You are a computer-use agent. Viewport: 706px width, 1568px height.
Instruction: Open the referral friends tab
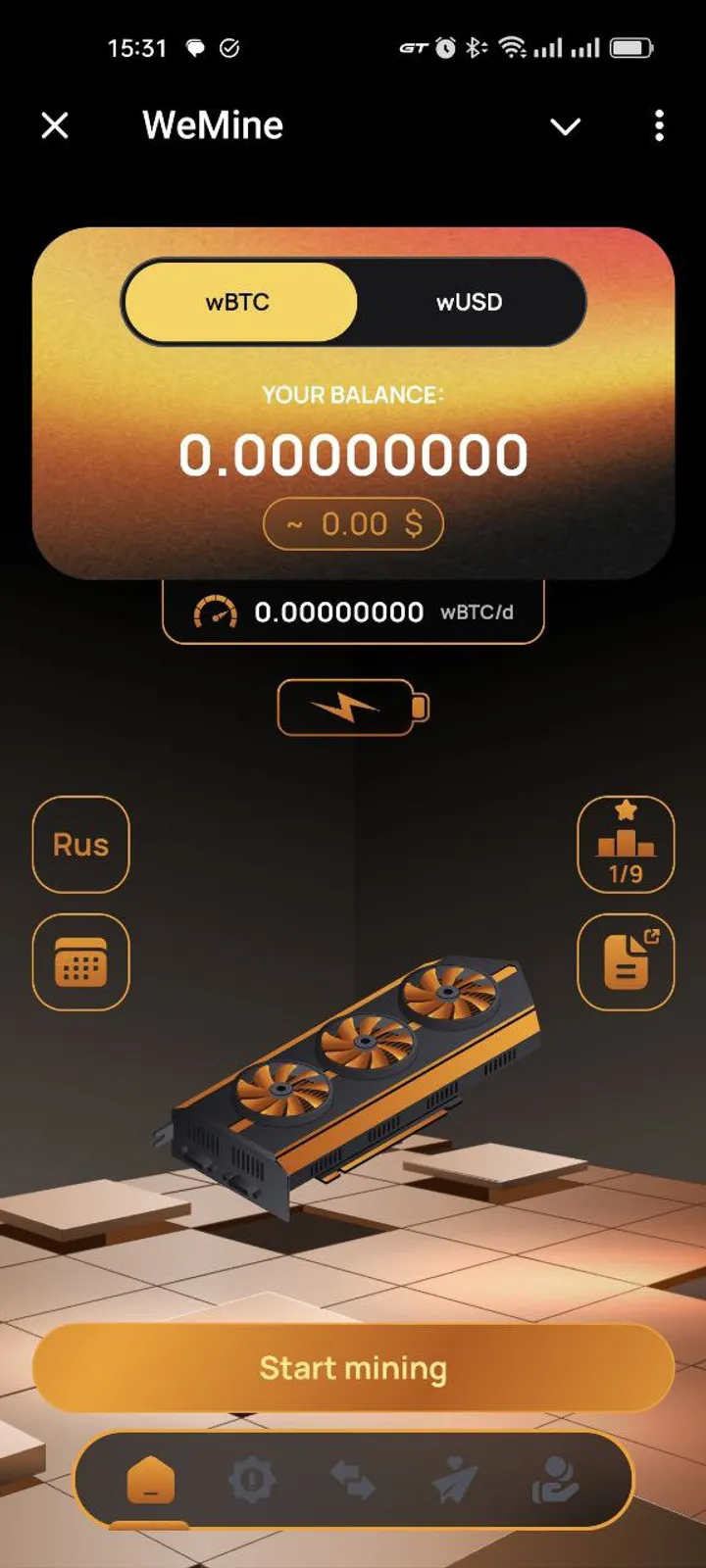pyautogui.click(x=556, y=1480)
